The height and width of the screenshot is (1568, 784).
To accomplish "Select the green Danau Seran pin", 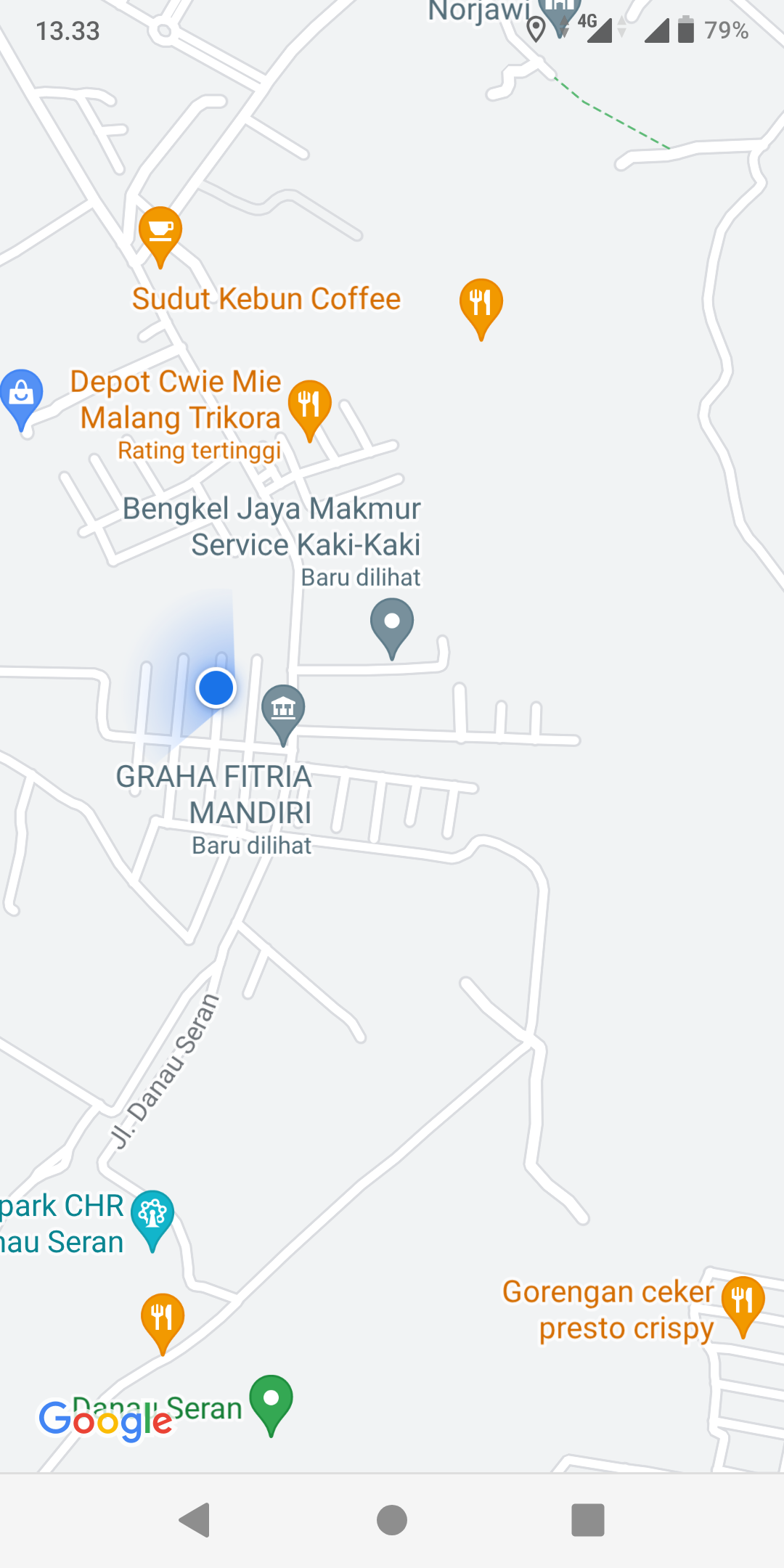I will coord(271,1400).
